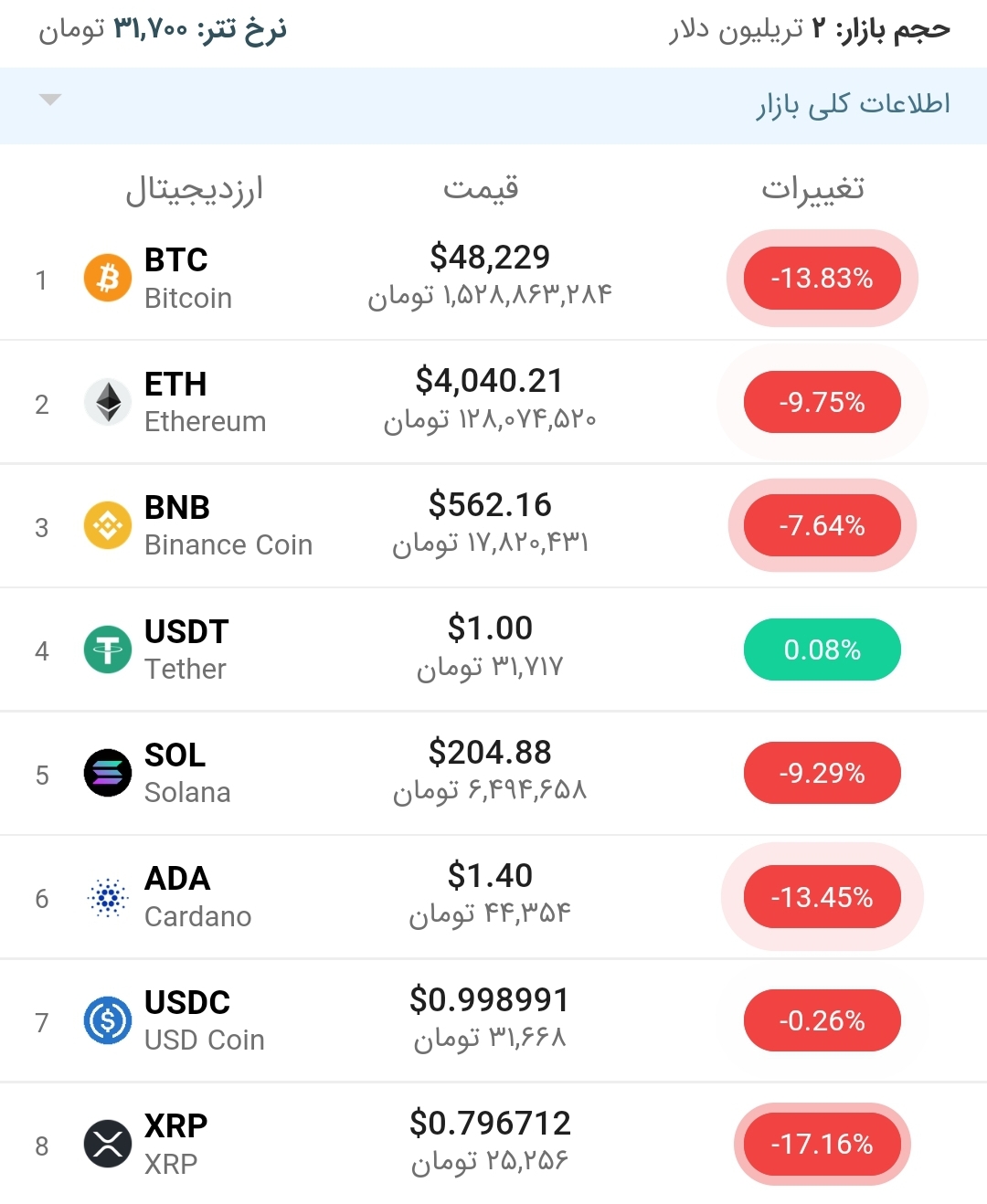Tap the -17.16% badge on XRP

822,1144
